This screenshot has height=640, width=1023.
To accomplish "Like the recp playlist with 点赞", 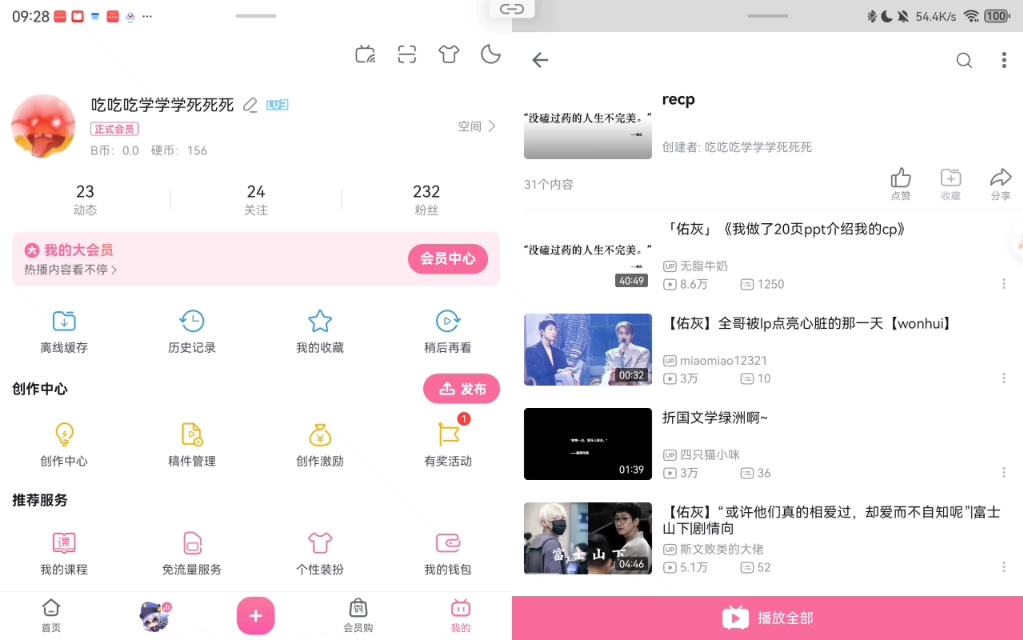I will (901, 184).
